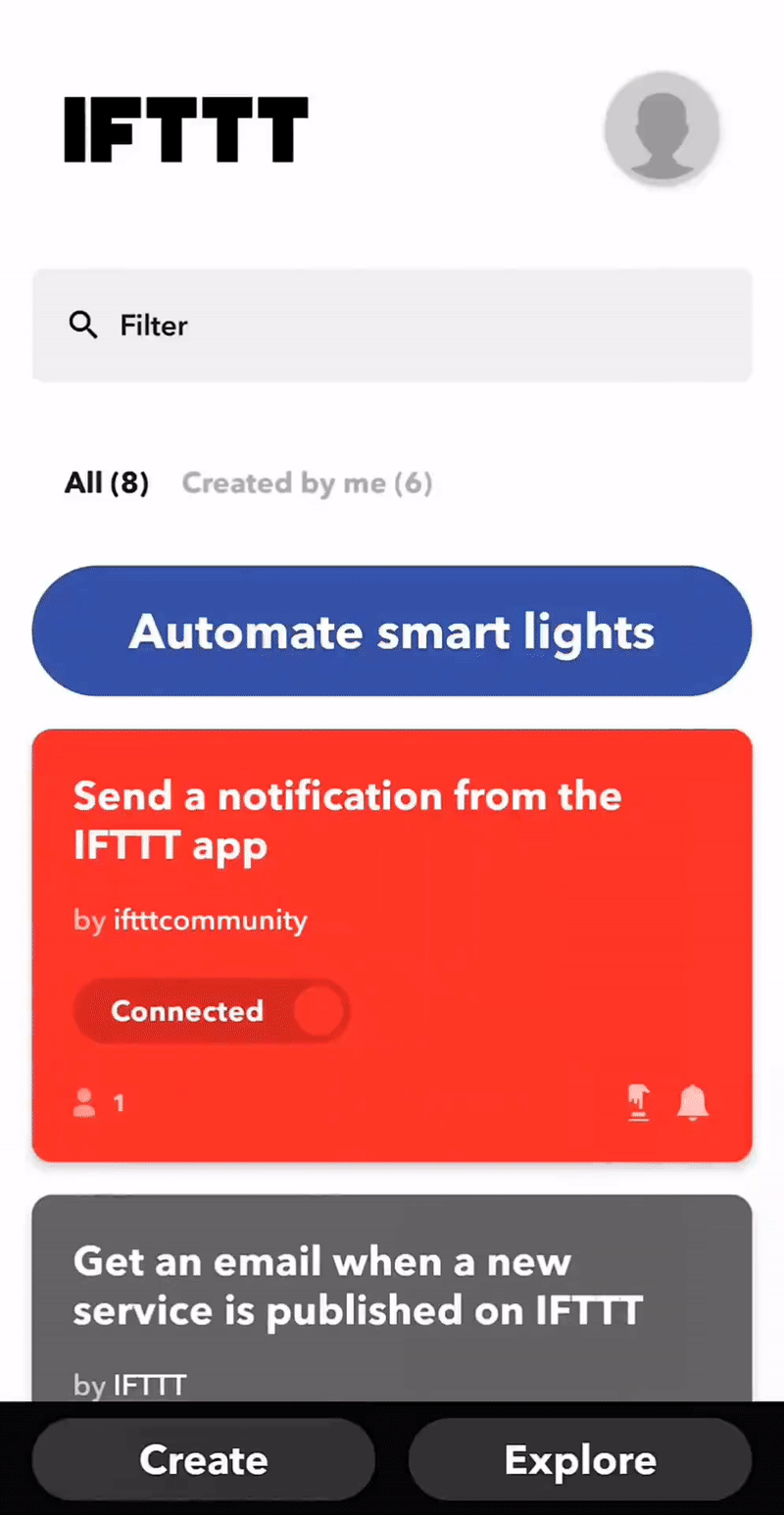Open Automate smart lights
Screen dimensions: 784x1515
392,631
